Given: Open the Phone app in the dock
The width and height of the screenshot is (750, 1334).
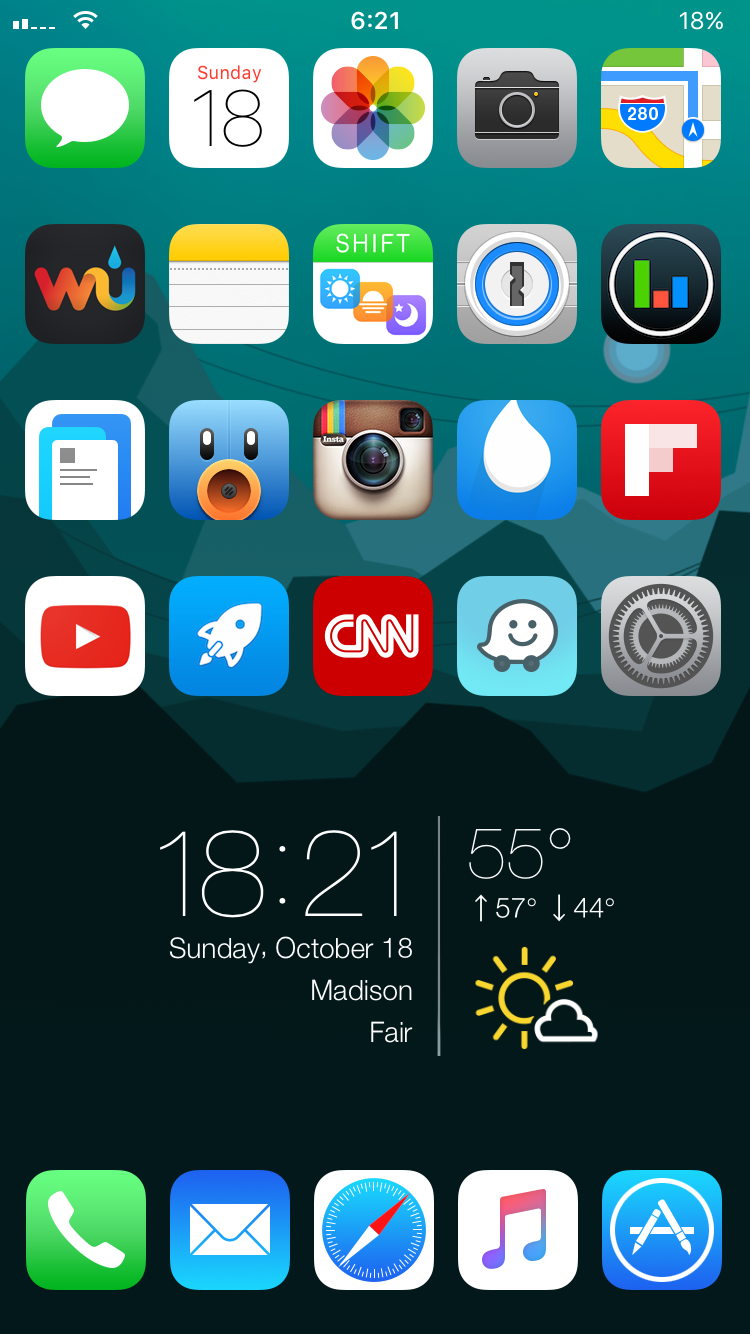Looking at the screenshot, I should click(86, 1230).
